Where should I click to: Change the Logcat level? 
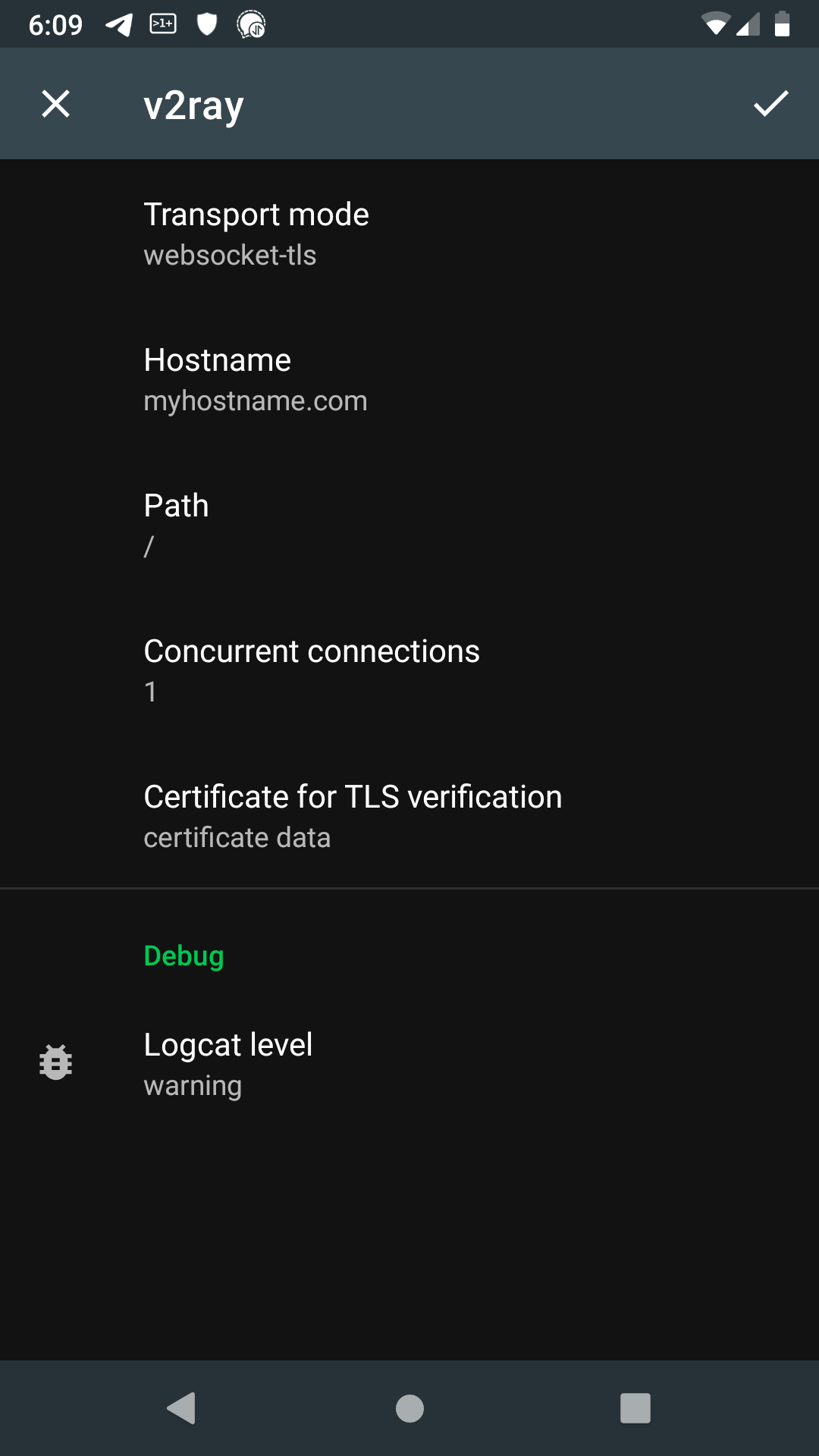coord(409,1063)
